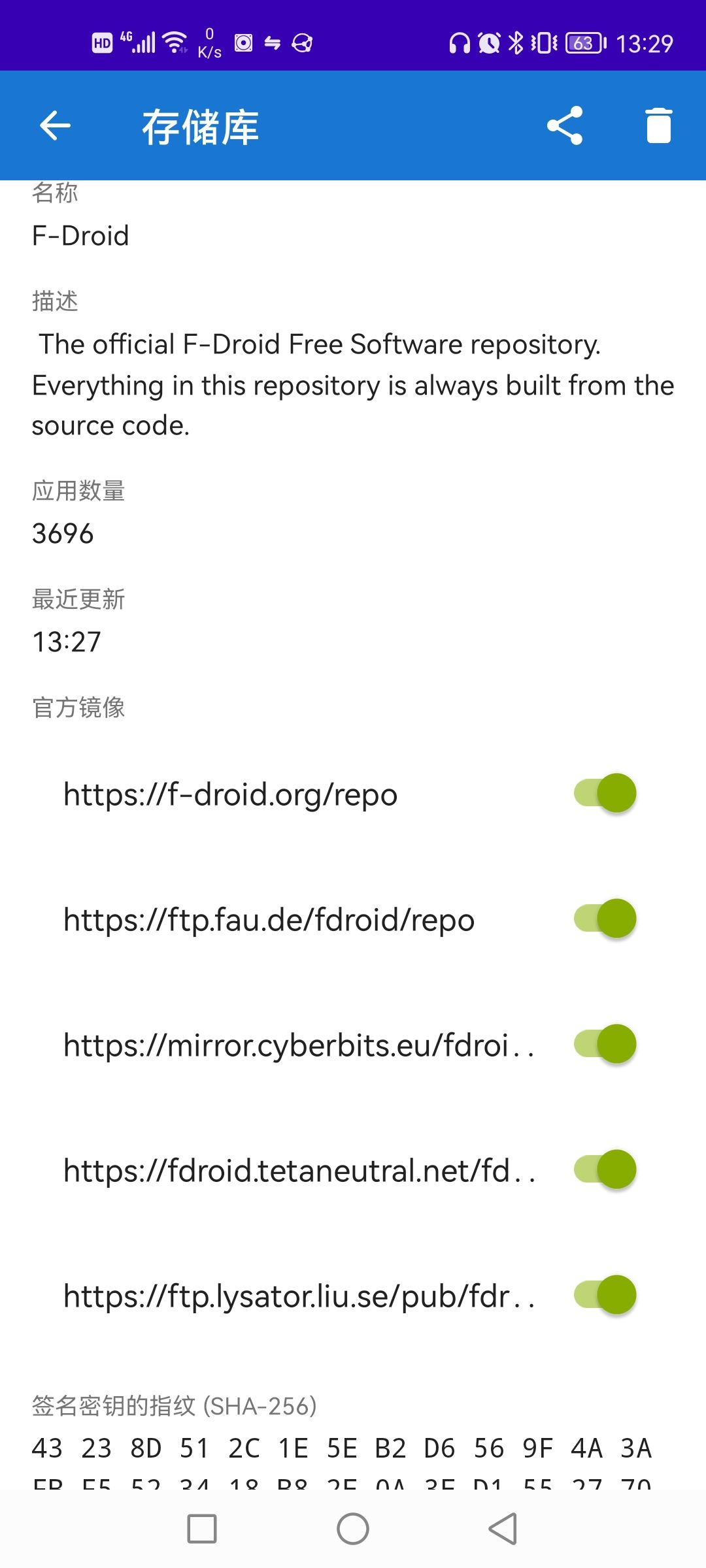Go to the system home screen
The width and height of the screenshot is (706, 1568).
(x=353, y=1529)
